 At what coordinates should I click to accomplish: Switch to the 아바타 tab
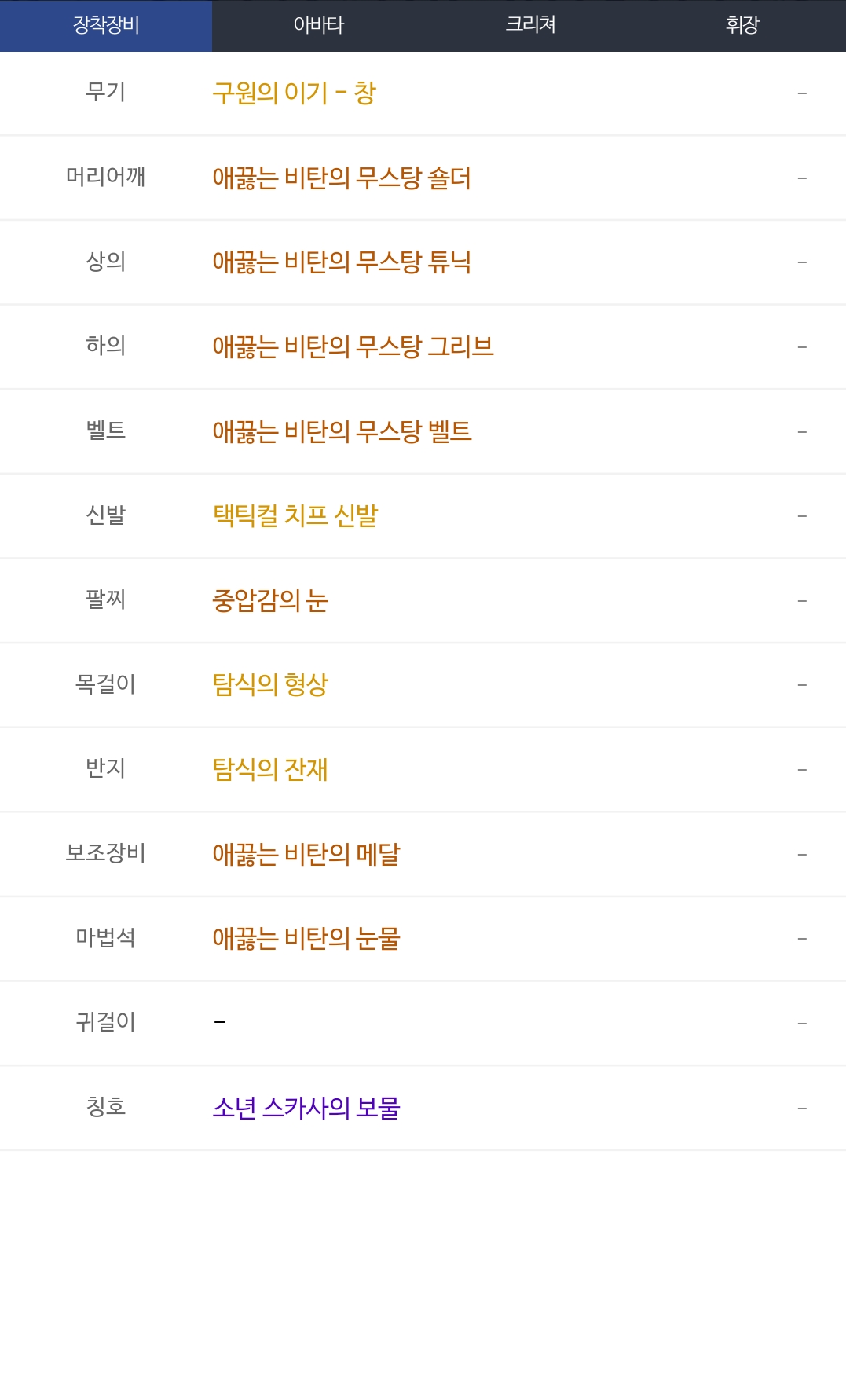318,25
